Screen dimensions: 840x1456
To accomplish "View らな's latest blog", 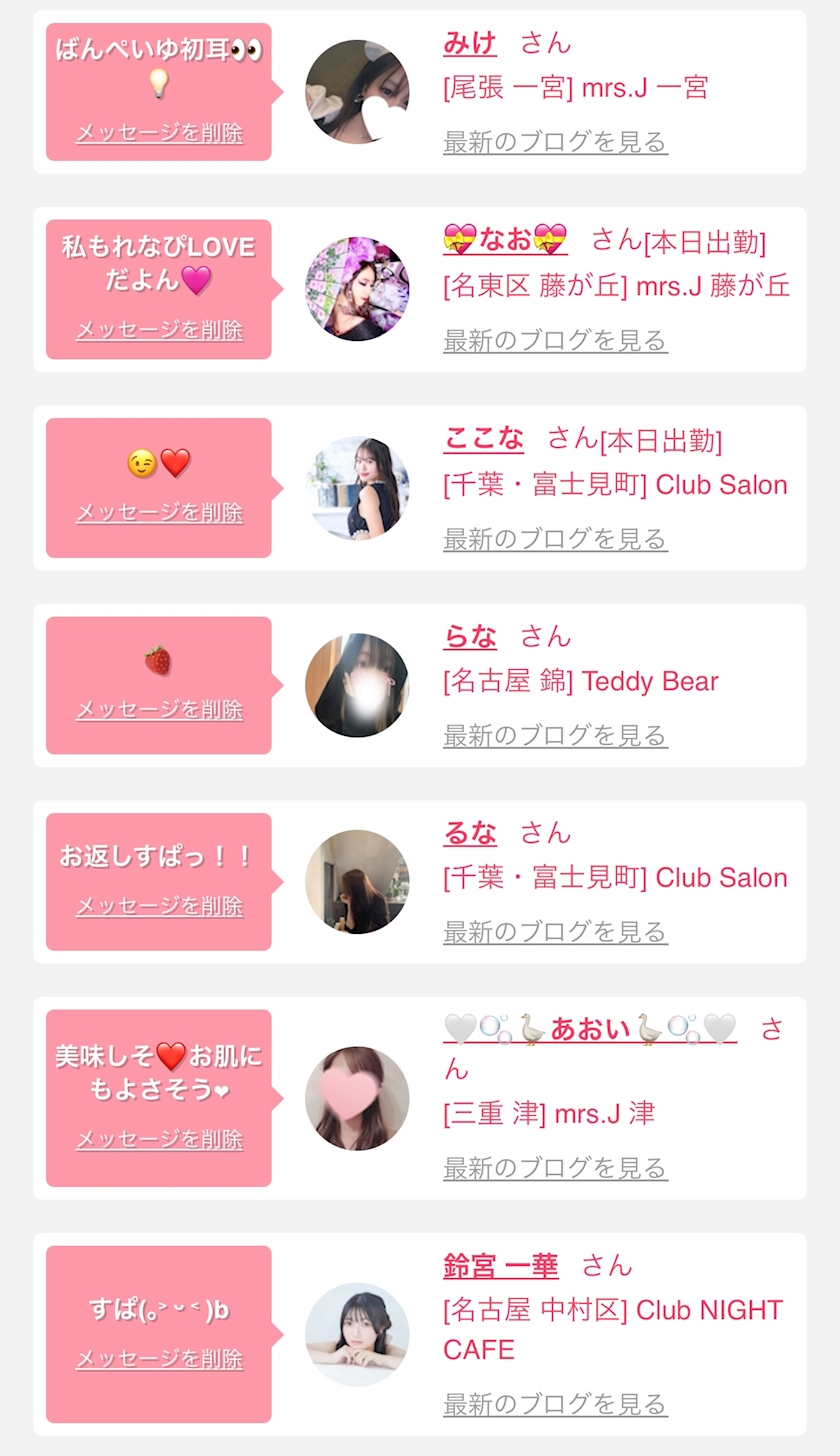I will 555,736.
